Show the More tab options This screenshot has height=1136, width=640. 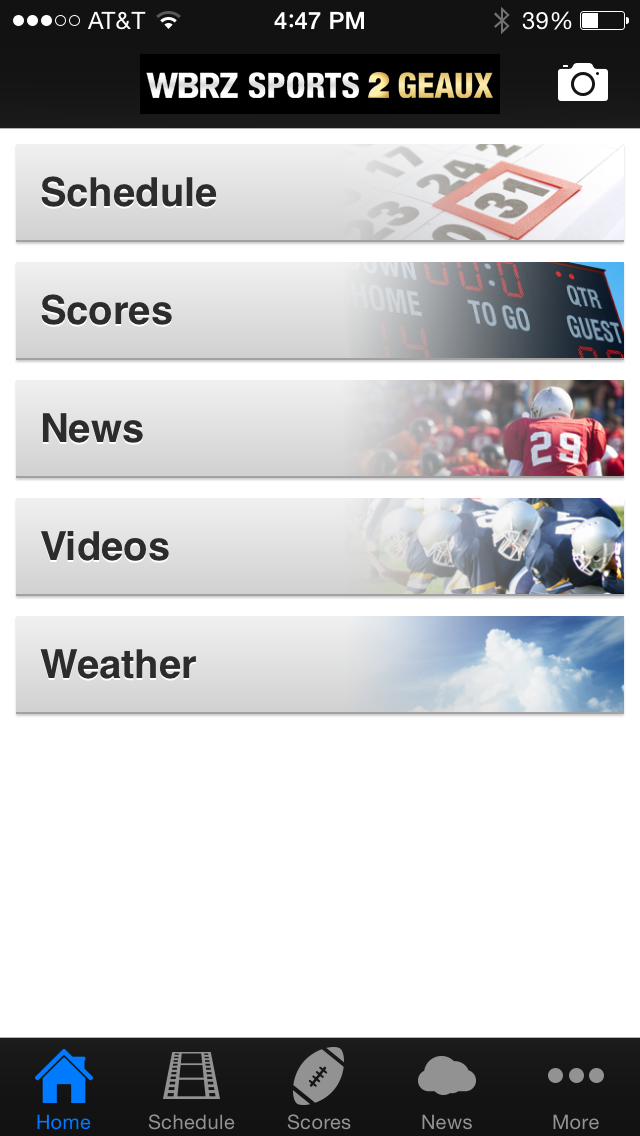pos(575,1088)
